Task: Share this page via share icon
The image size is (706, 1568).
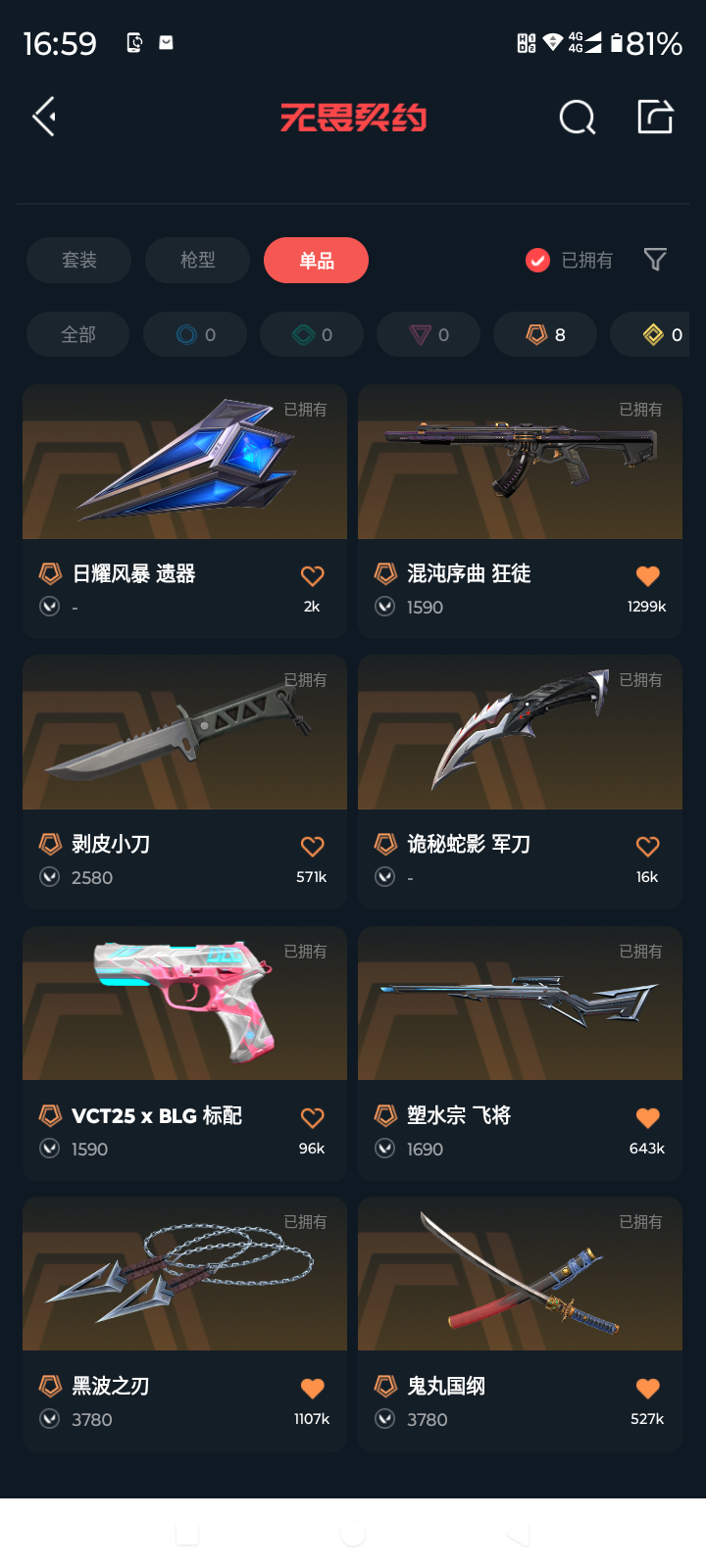Action: tap(655, 117)
